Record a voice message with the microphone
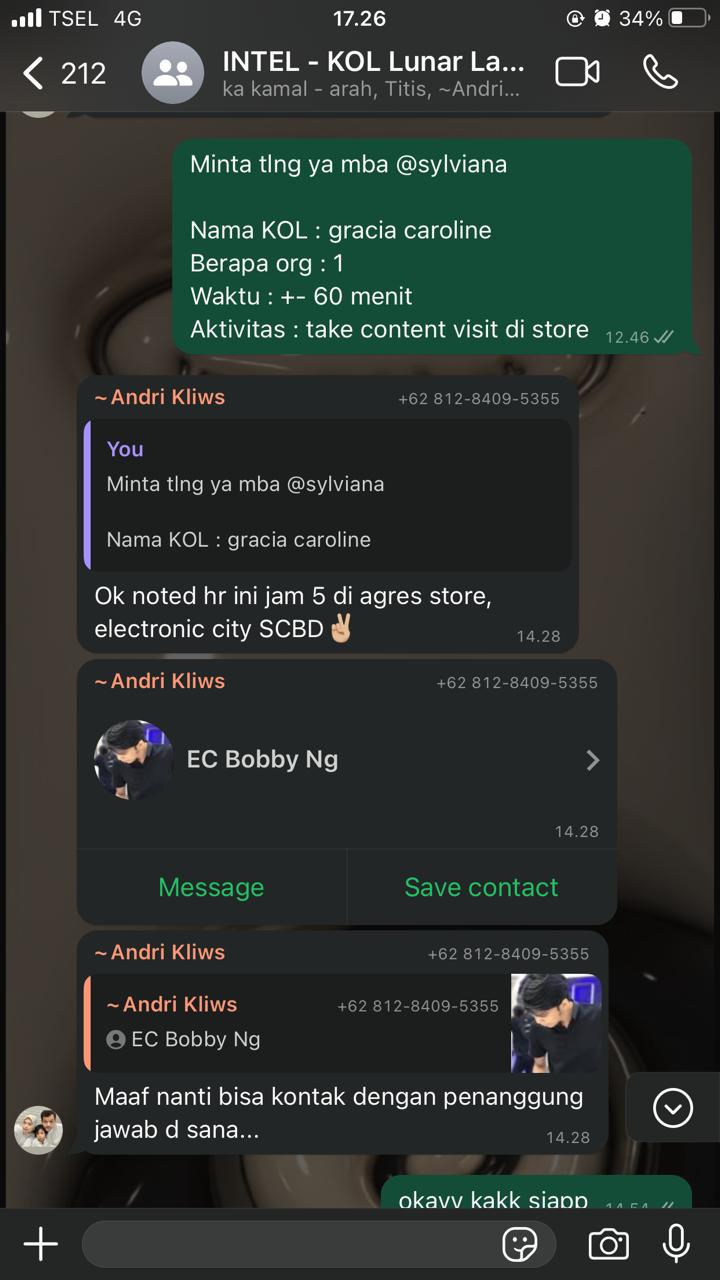720x1280 pixels. tap(676, 1244)
